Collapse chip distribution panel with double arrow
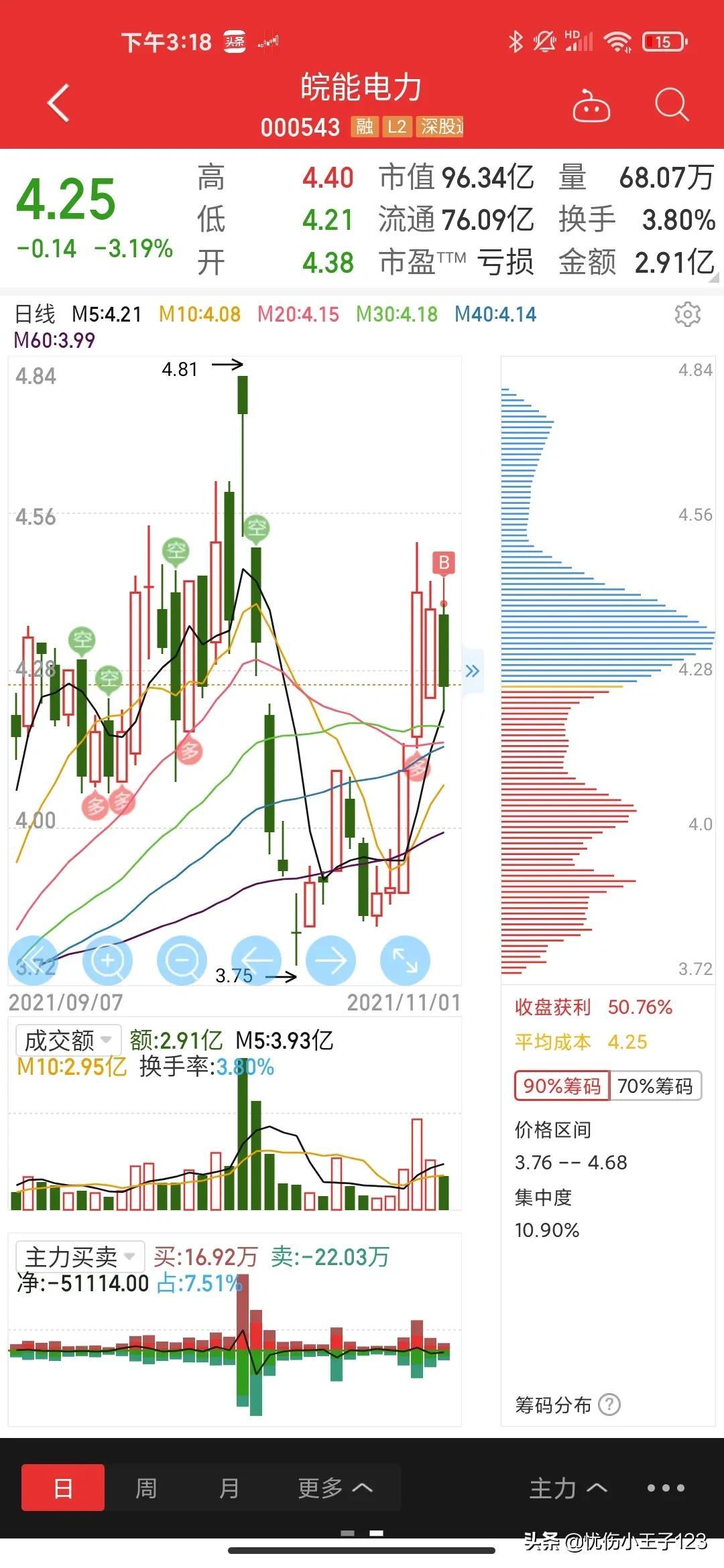 tap(472, 671)
